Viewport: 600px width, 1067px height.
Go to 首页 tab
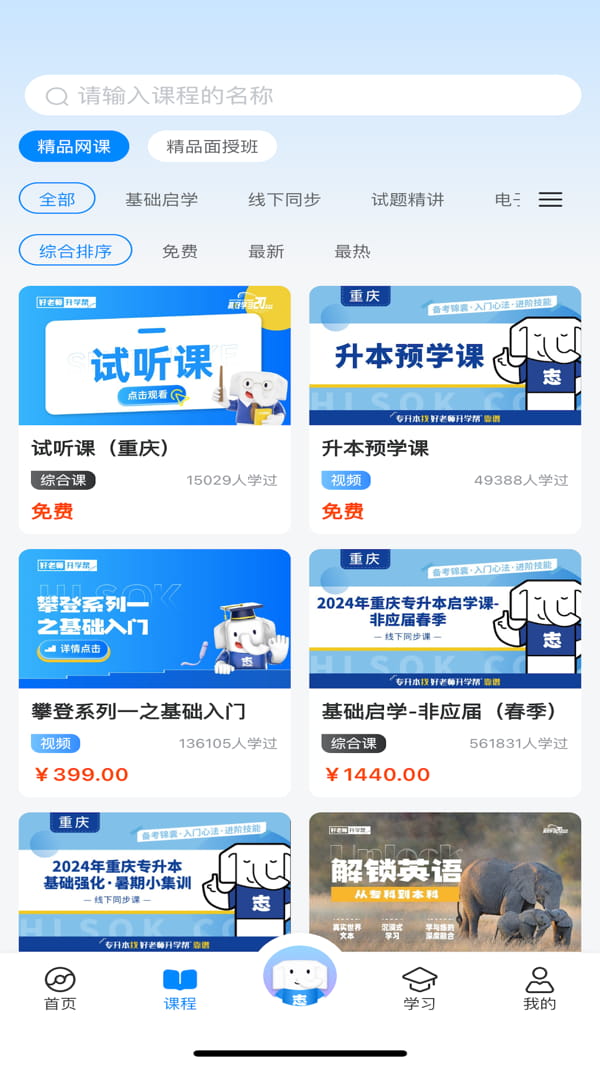click(60, 988)
